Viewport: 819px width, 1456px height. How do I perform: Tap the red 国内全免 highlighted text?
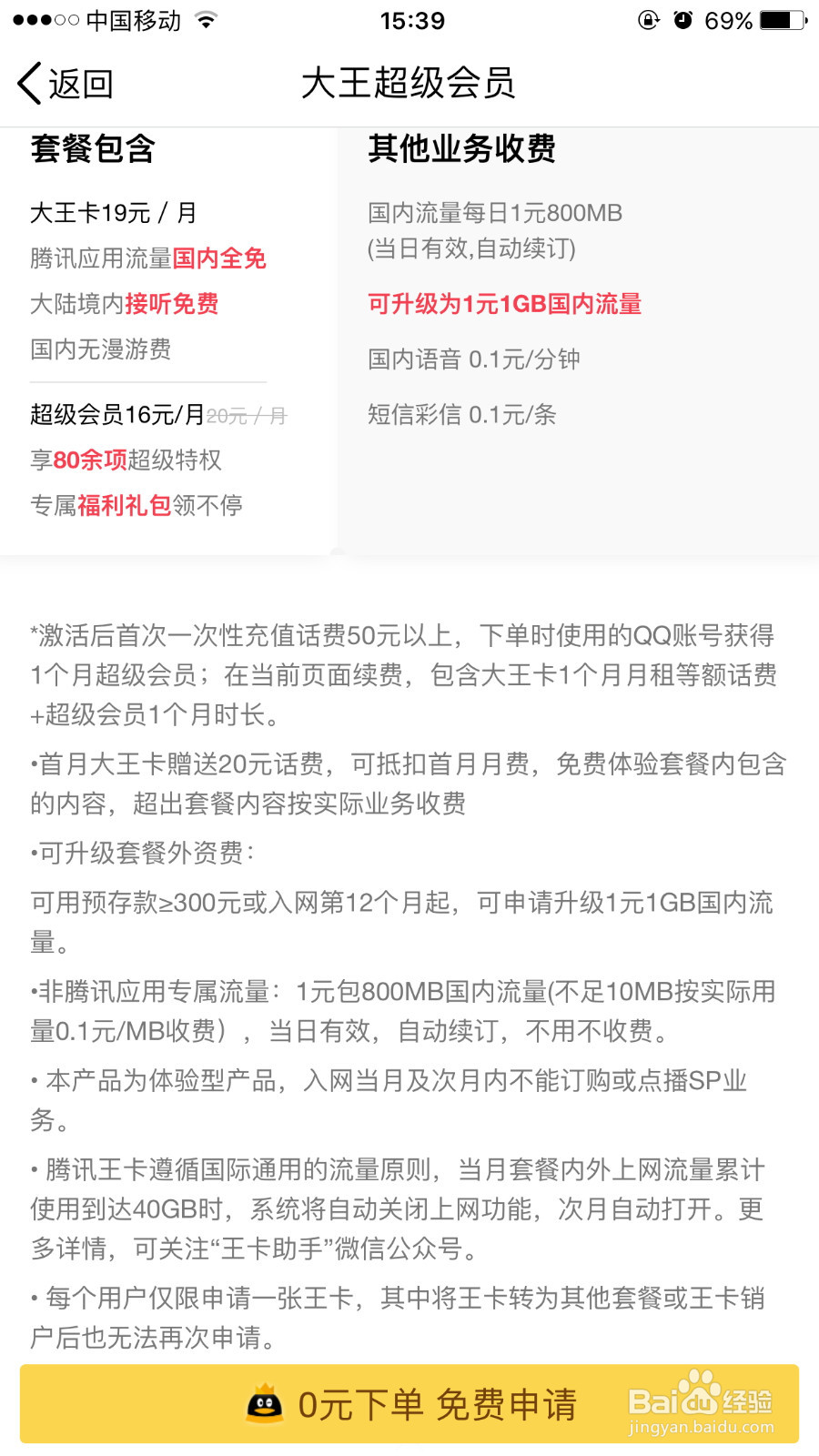[x=221, y=258]
